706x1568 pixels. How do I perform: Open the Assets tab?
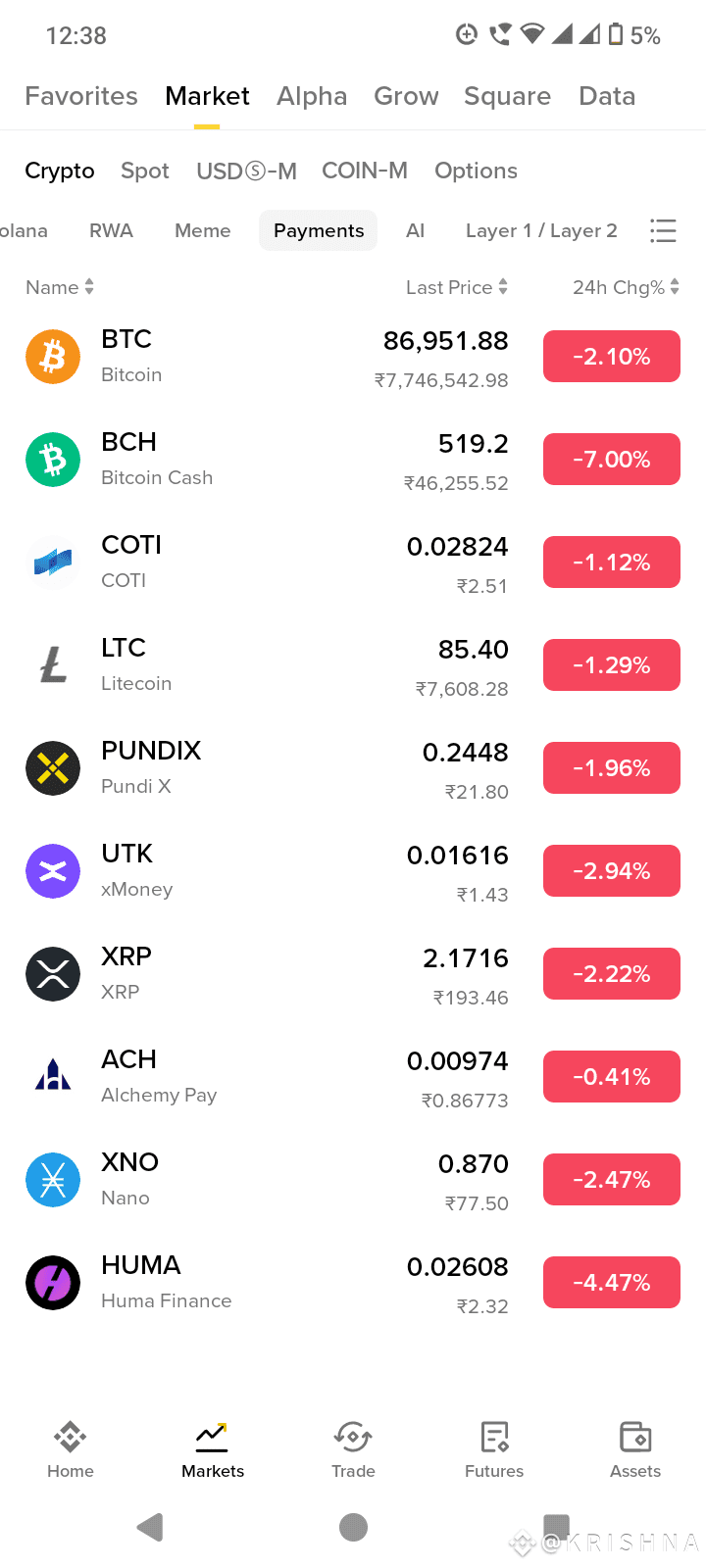pos(635,1449)
